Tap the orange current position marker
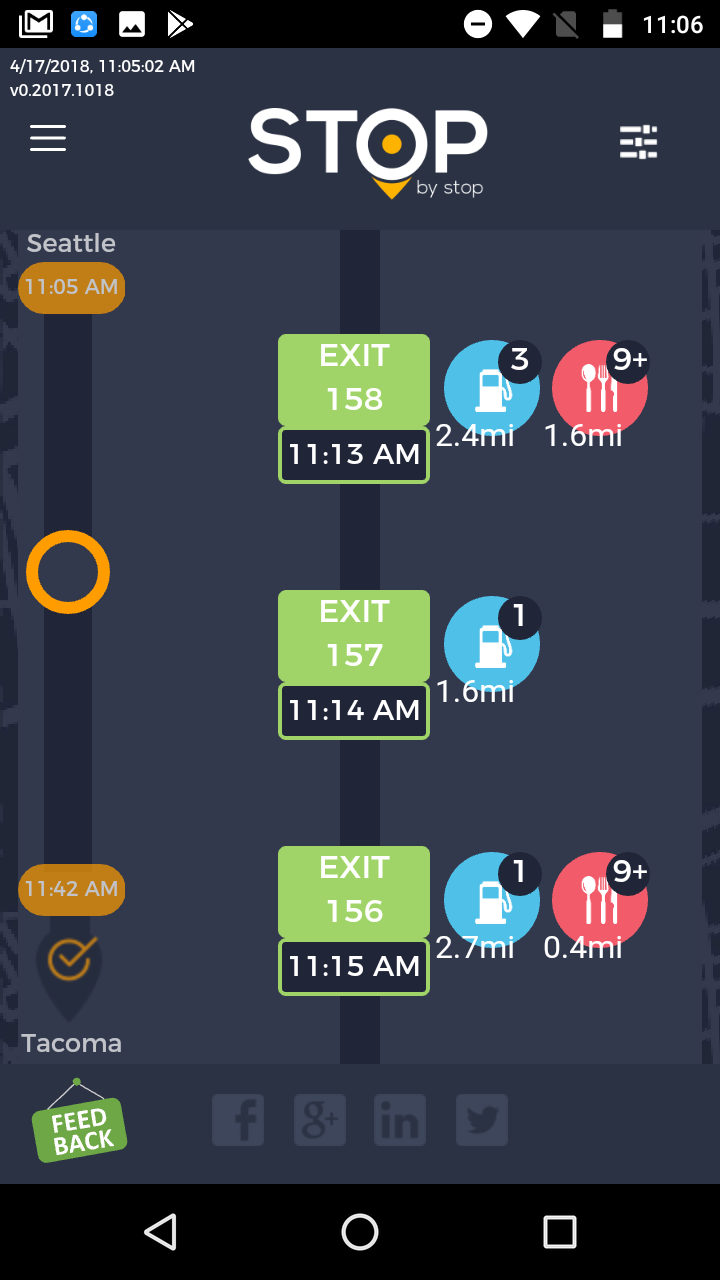720x1280 pixels. point(68,572)
